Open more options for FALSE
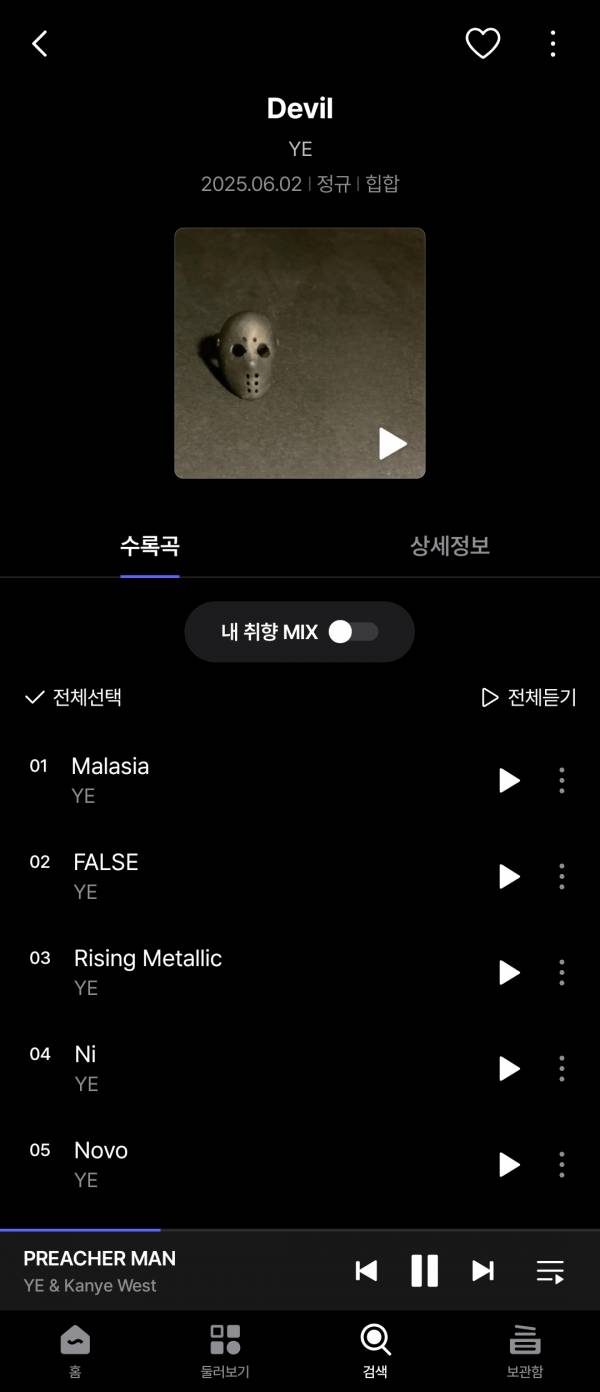 tap(561, 876)
